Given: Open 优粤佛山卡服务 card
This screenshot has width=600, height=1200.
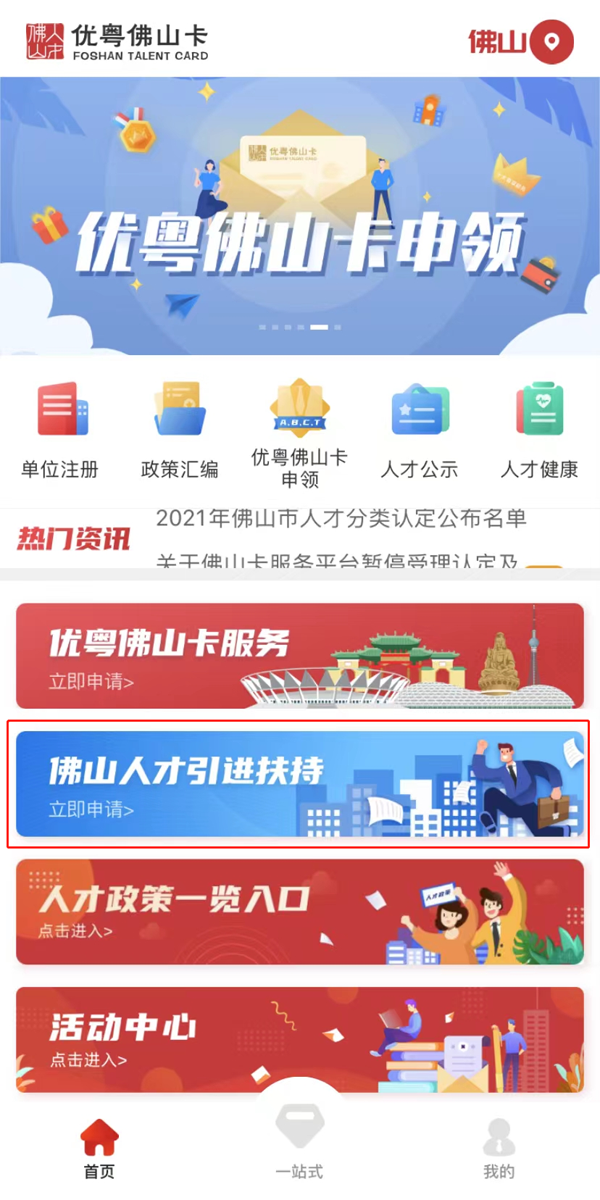Looking at the screenshot, I should coord(299,656).
